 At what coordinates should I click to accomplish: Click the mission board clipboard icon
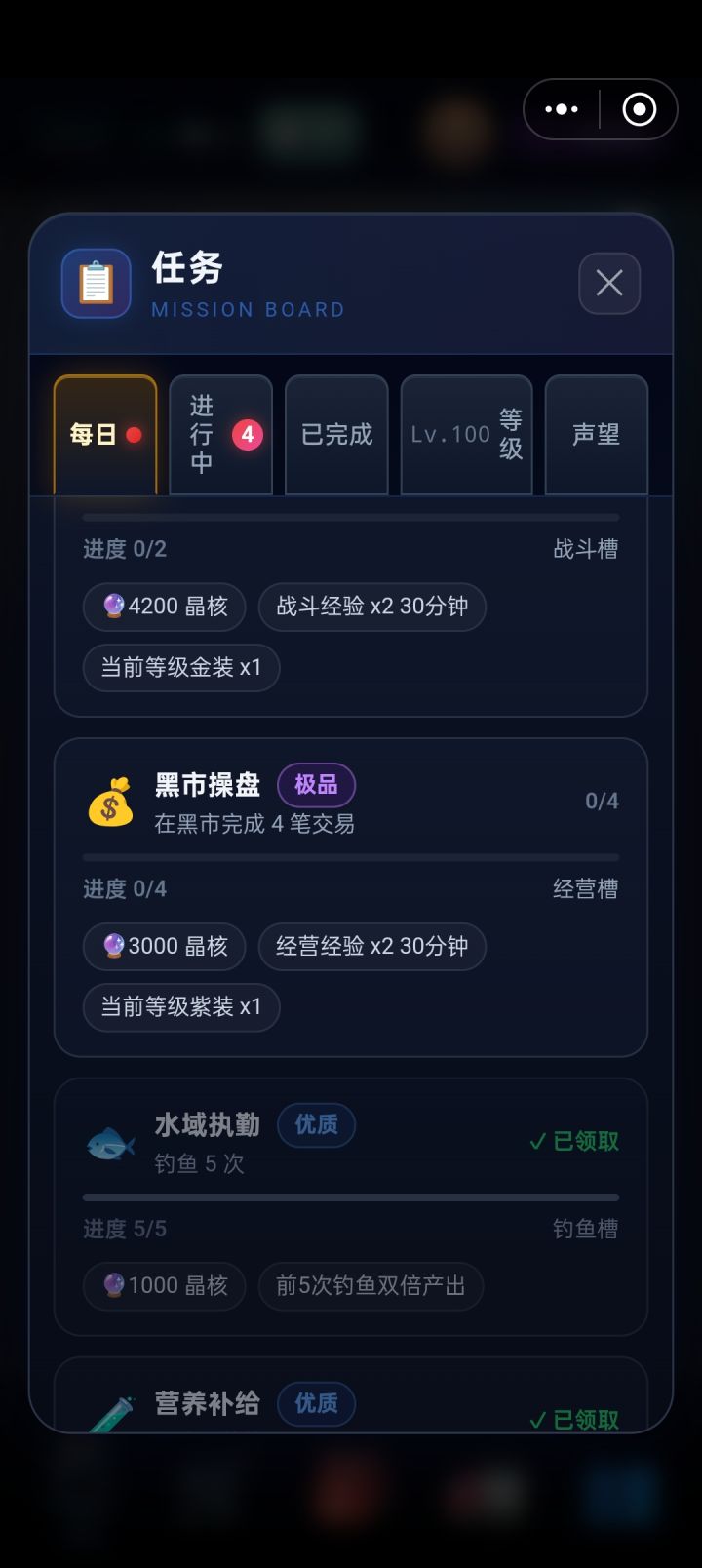[x=95, y=284]
